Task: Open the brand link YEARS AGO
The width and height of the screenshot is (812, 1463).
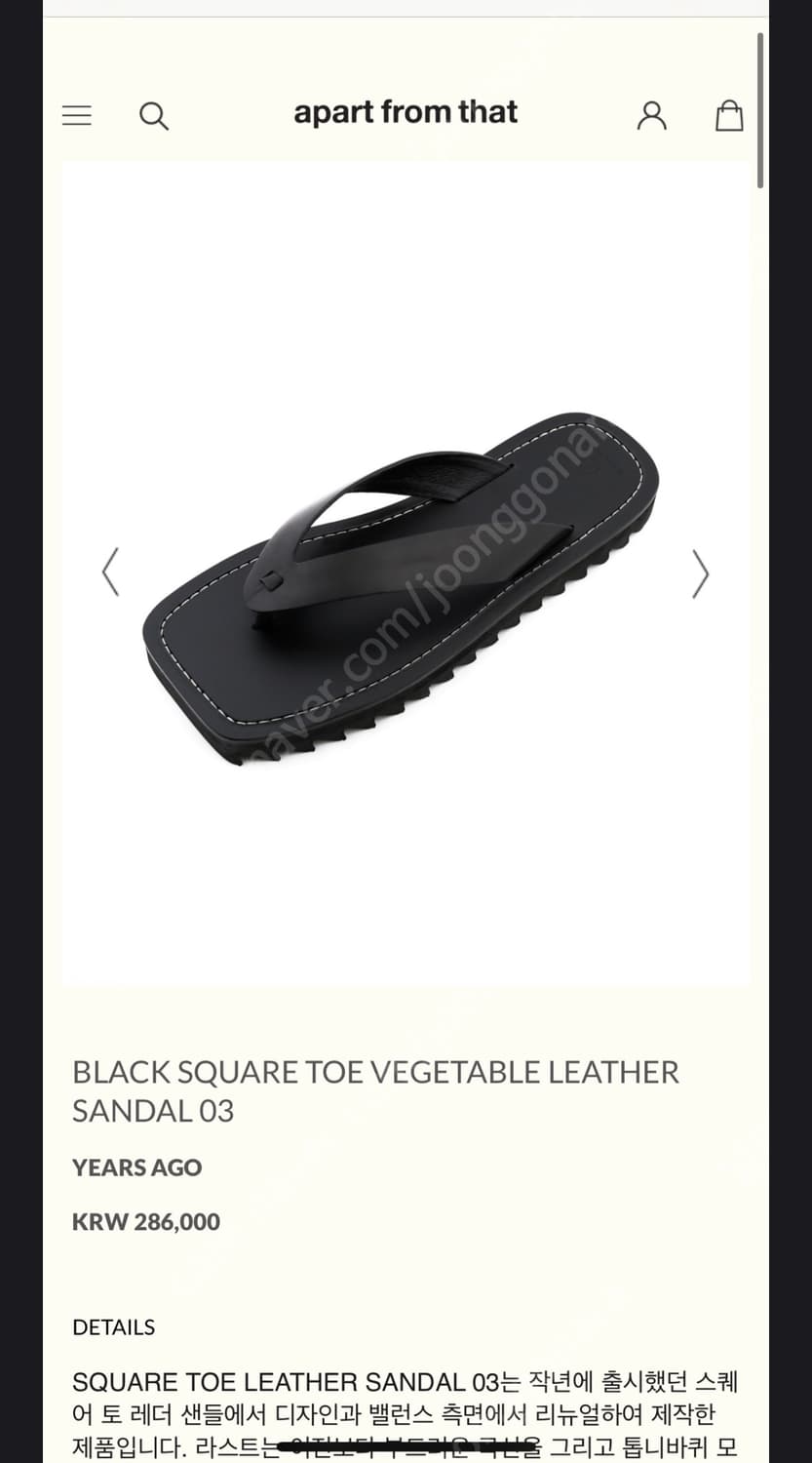Action: 136,1167
